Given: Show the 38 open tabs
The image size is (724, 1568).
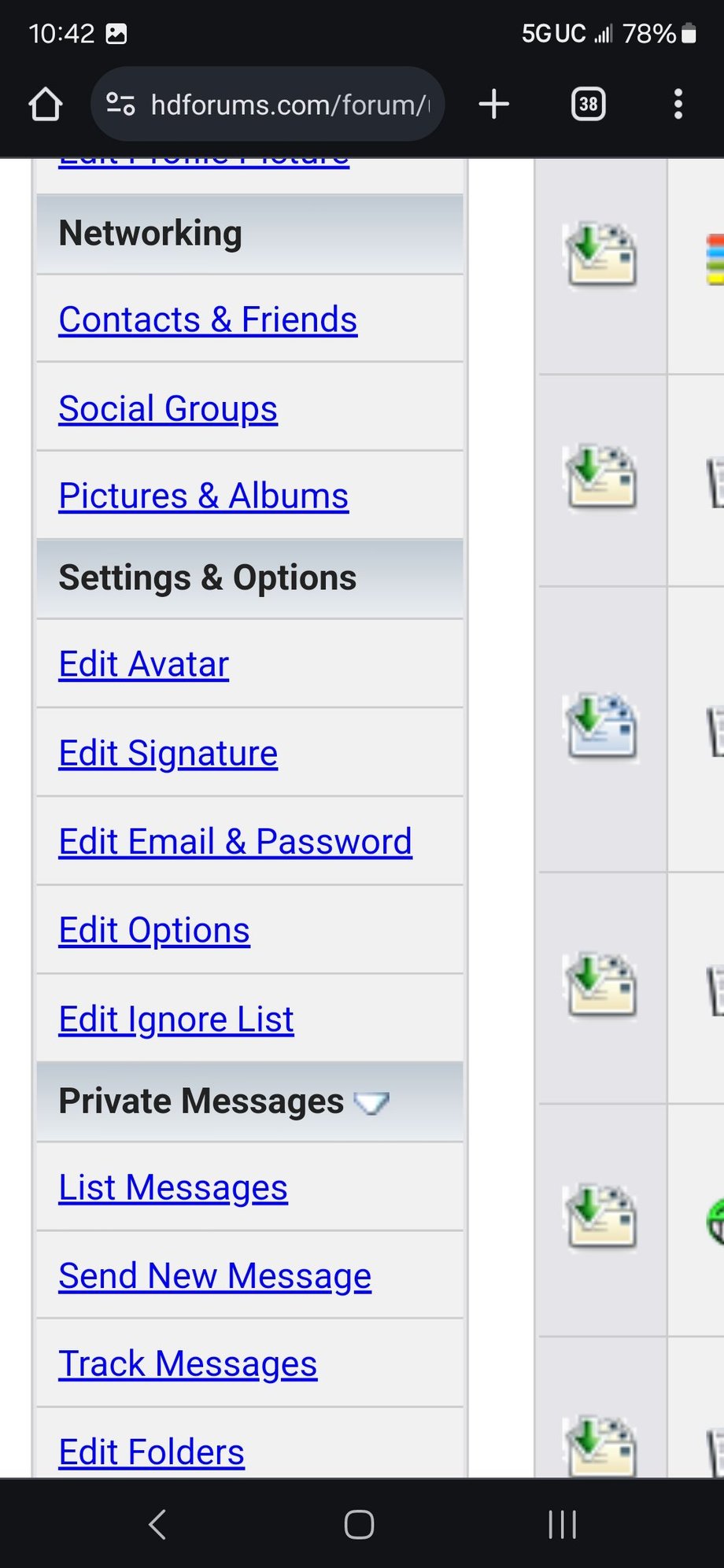Looking at the screenshot, I should [588, 104].
